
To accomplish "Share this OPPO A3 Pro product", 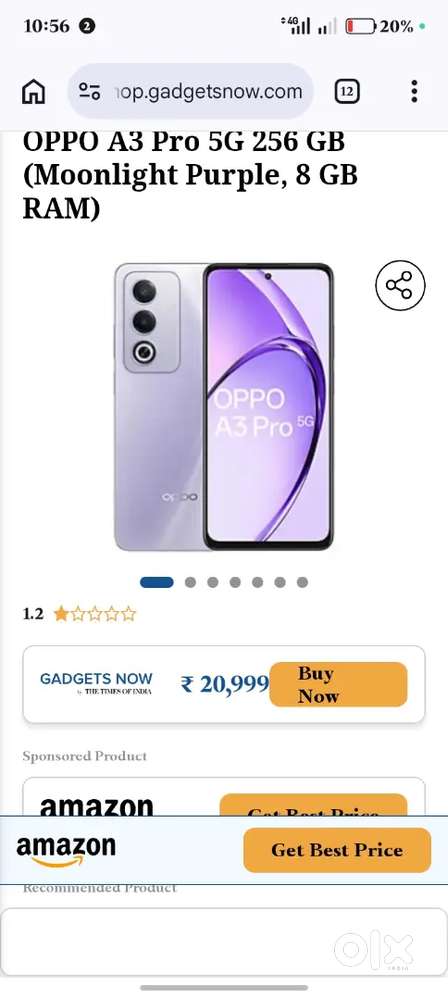I will coord(400,285).
